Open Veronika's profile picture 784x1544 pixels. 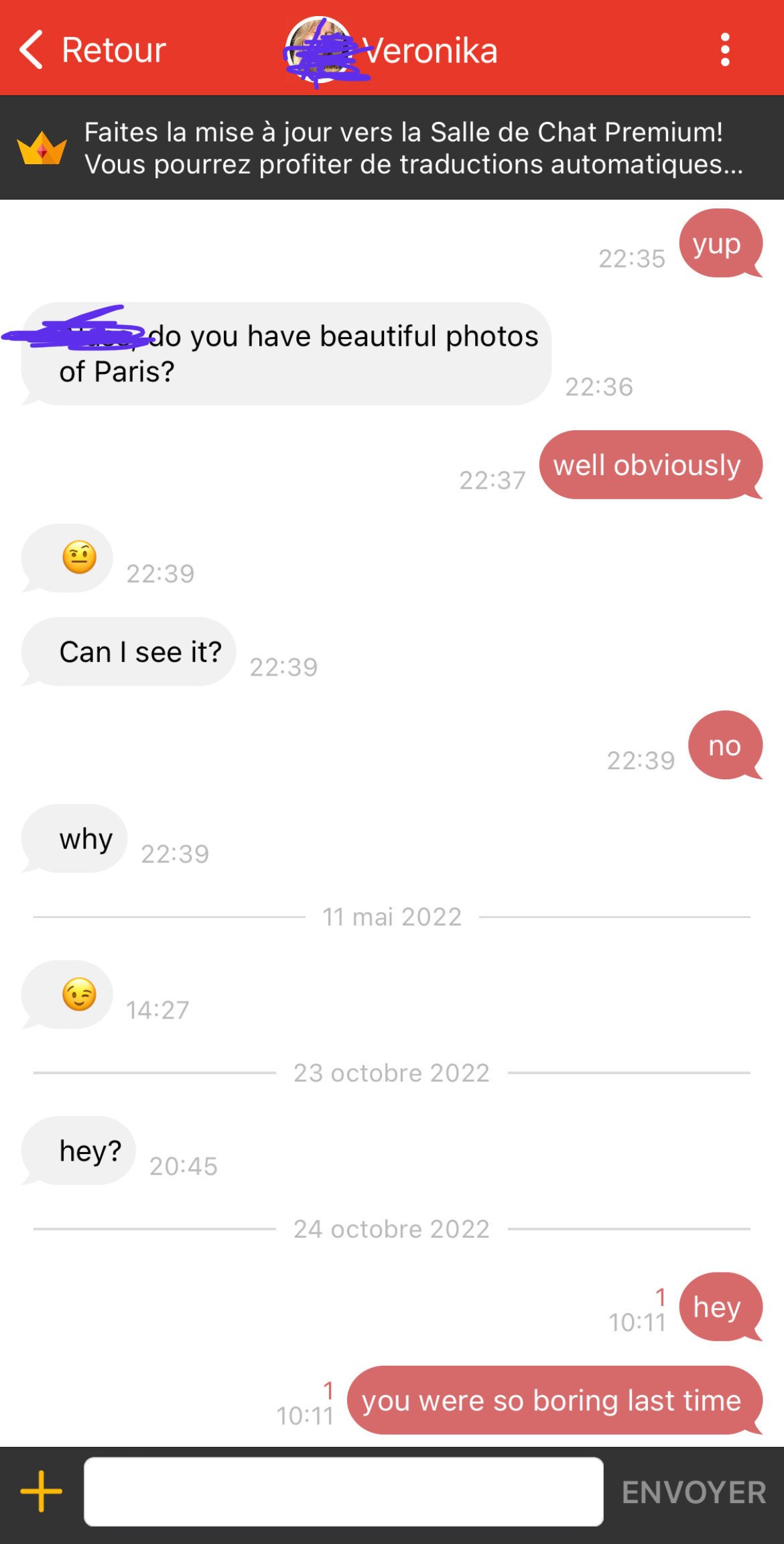point(318,51)
